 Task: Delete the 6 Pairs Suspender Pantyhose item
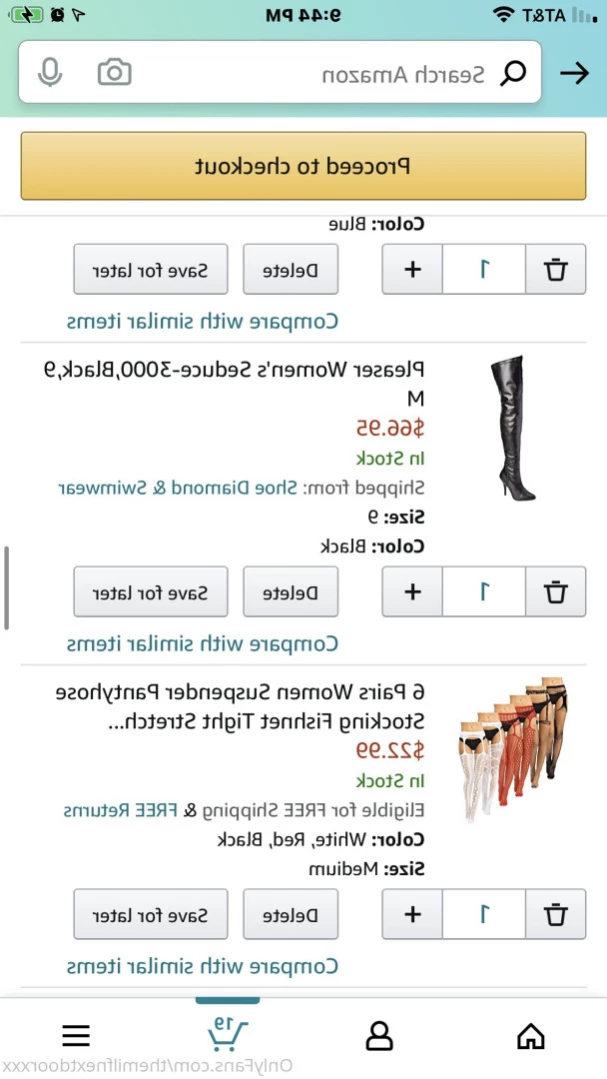point(290,914)
